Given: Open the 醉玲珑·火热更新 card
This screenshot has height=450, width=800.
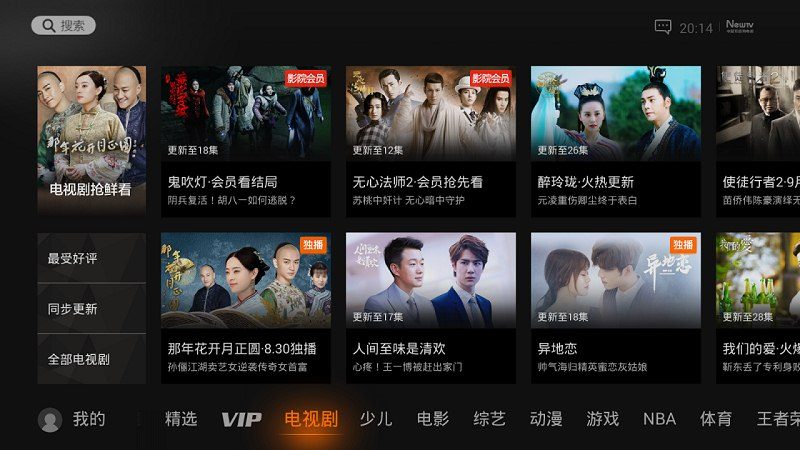Looking at the screenshot, I should click(x=615, y=140).
